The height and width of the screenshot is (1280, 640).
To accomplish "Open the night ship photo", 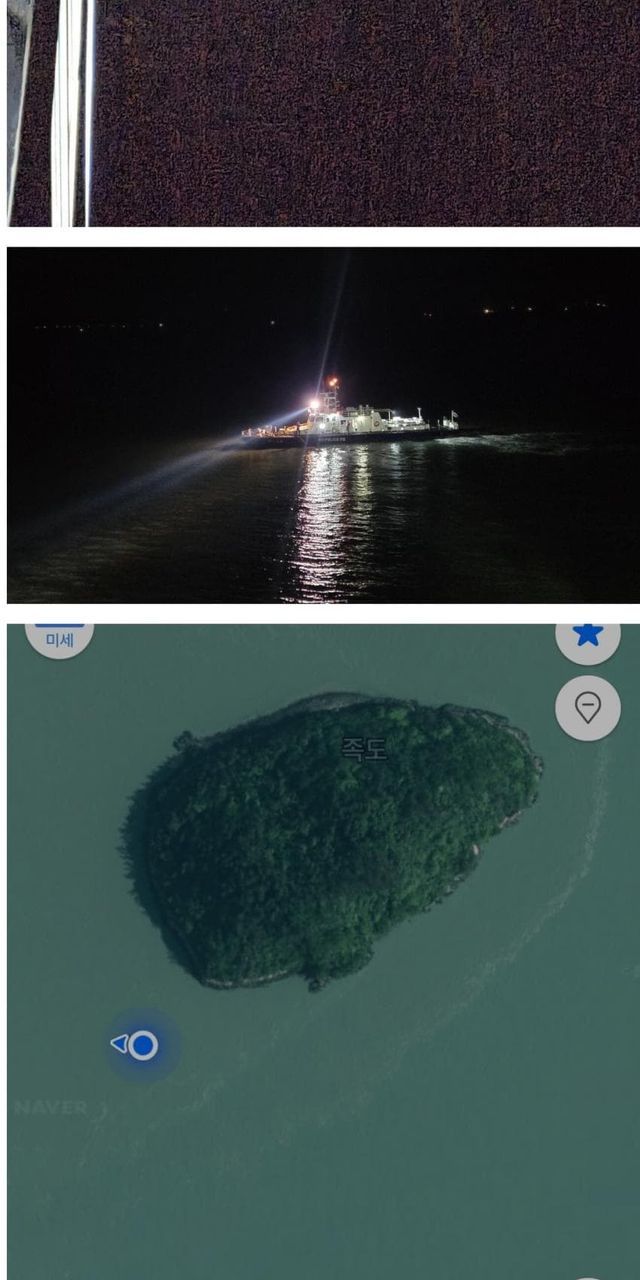I will (x=323, y=425).
